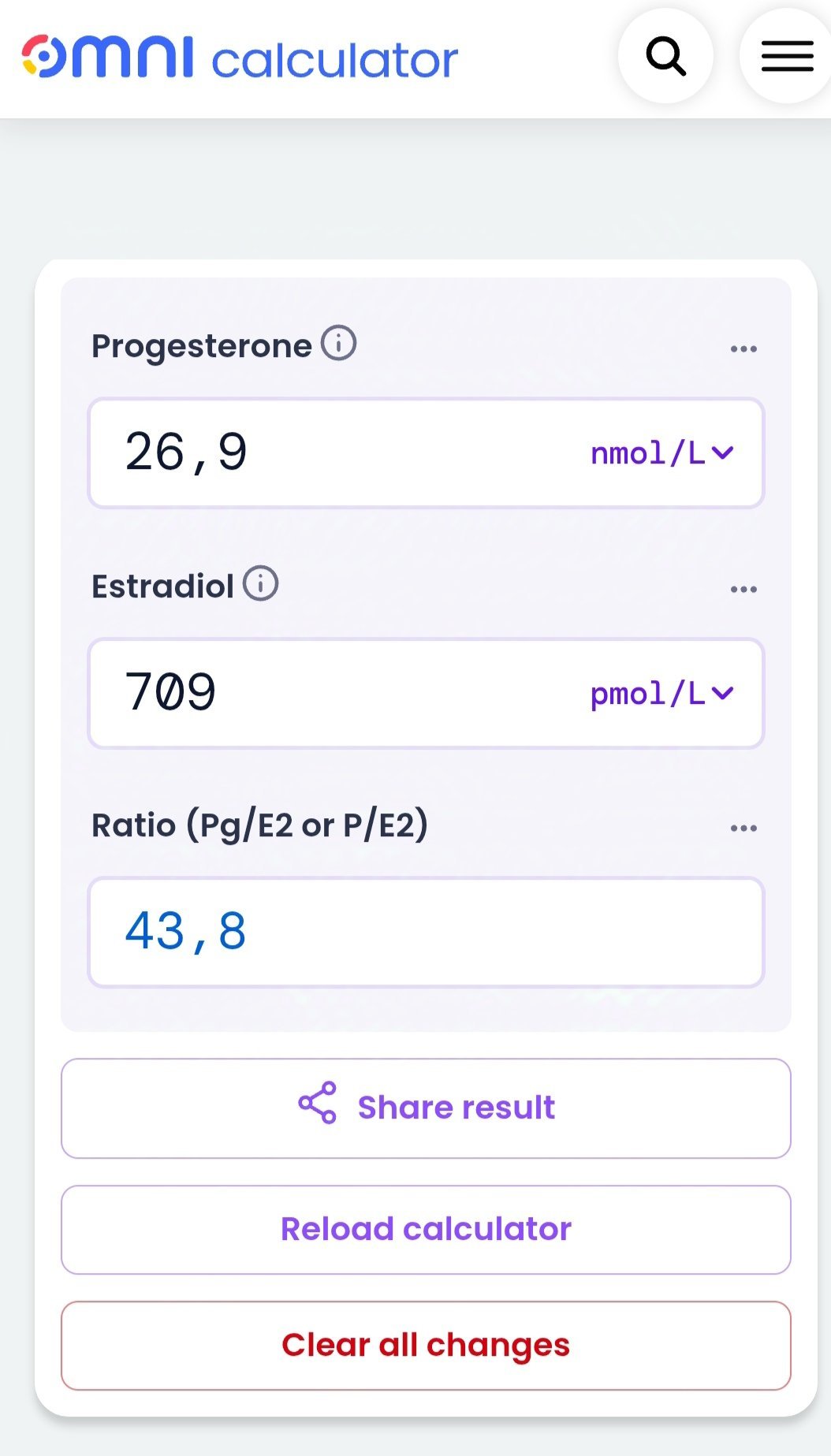Open Ratio field options menu
Screen dimensions: 831x1456
[x=743, y=828]
